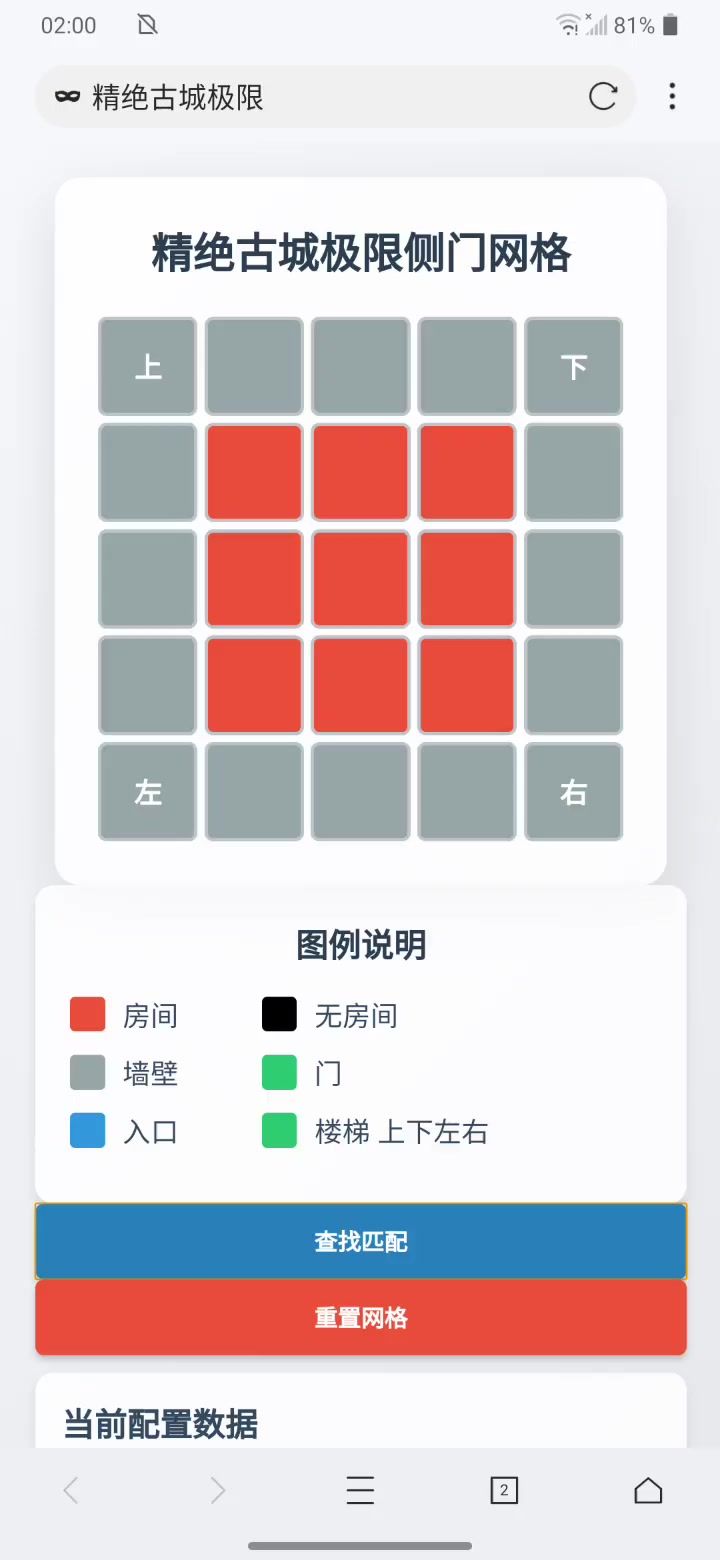This screenshot has height=1560, width=720.
Task: Tap the center red room cell
Action: 360,579
